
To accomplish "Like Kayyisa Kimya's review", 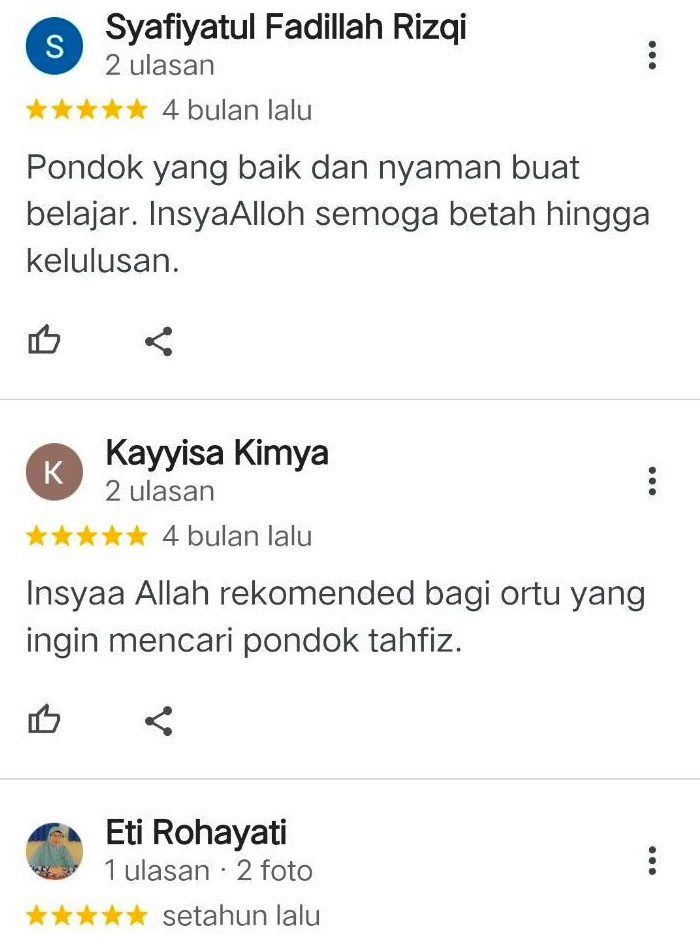I will pos(44,720).
